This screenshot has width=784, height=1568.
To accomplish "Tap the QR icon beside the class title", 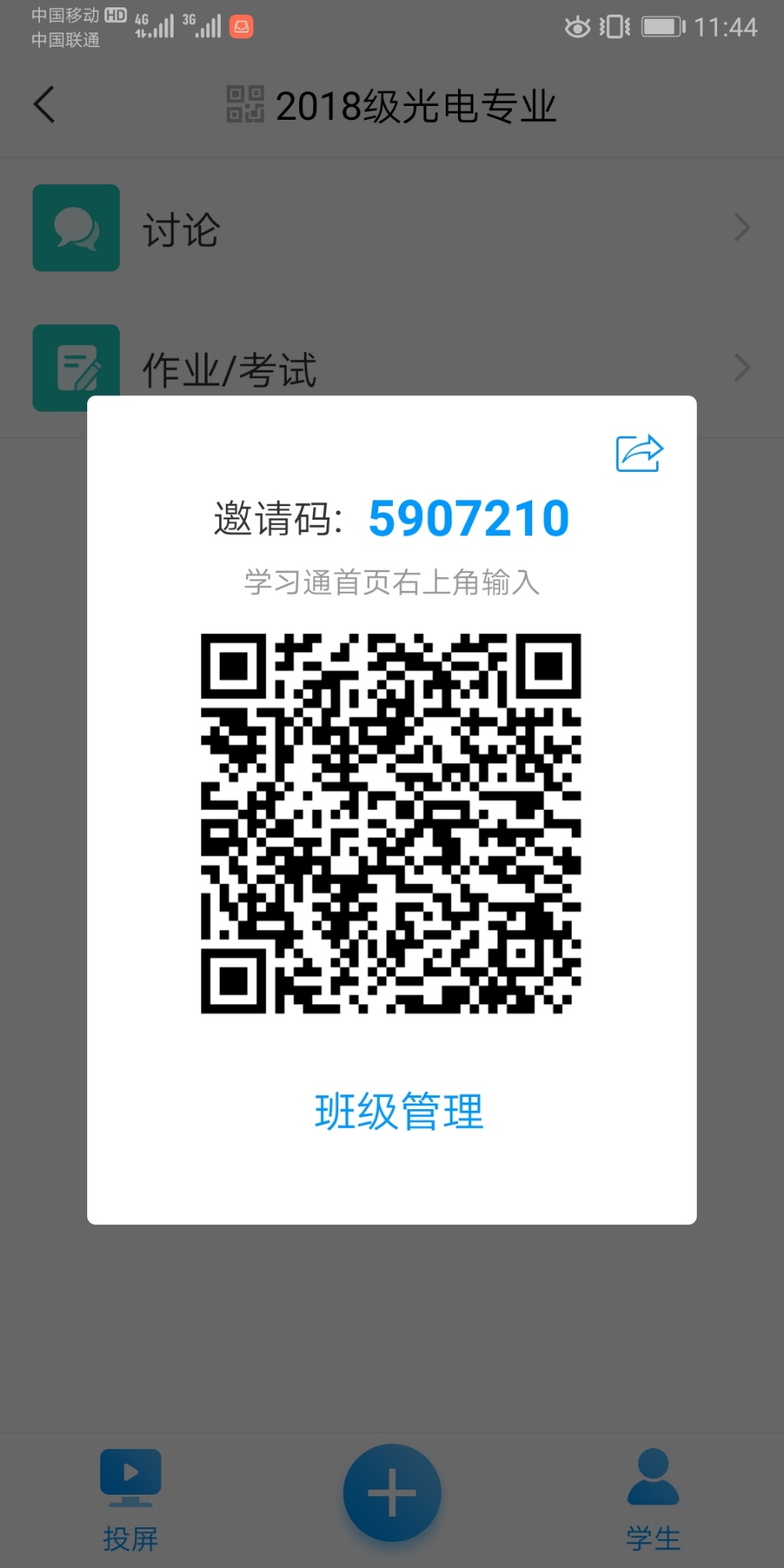I will point(244,105).
